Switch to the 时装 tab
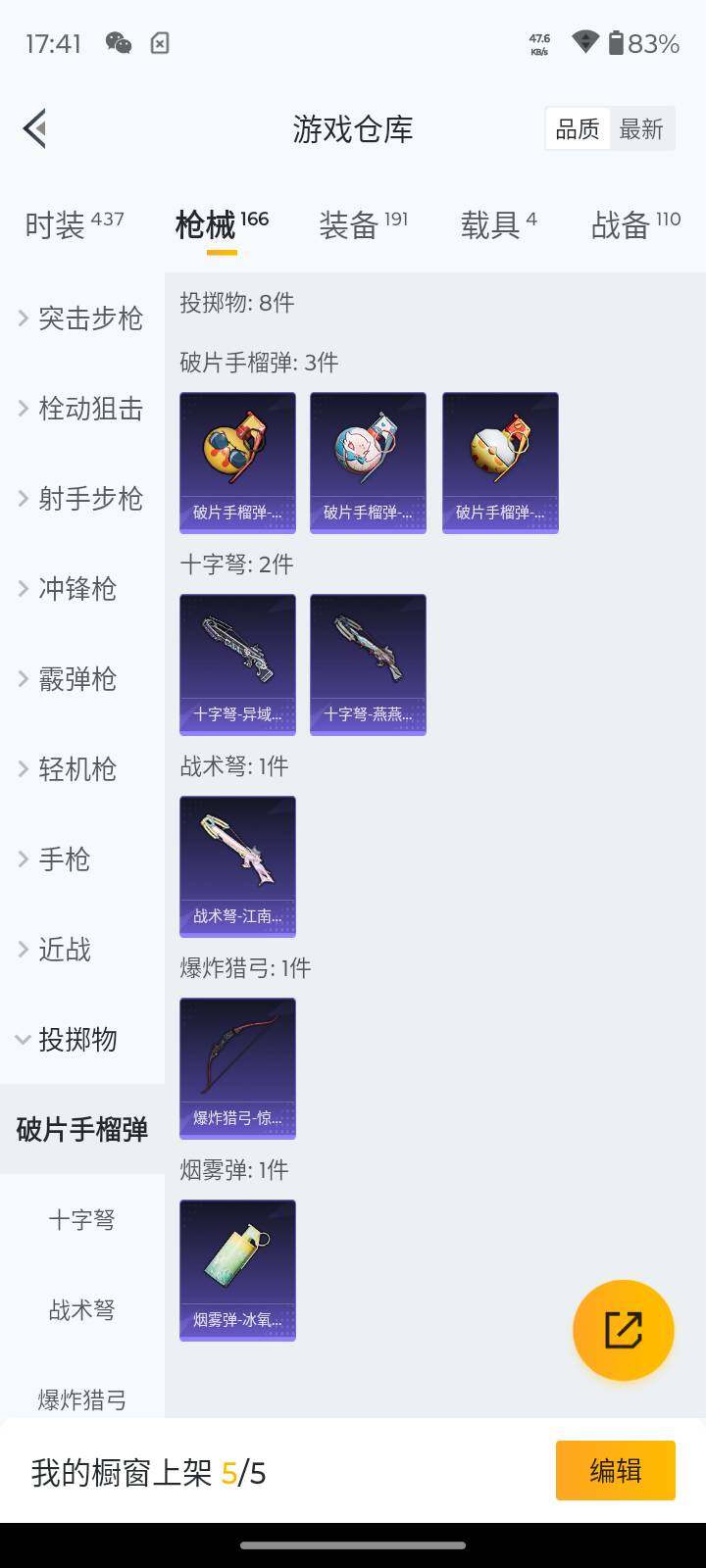The height and width of the screenshot is (1568, 706). [74, 224]
